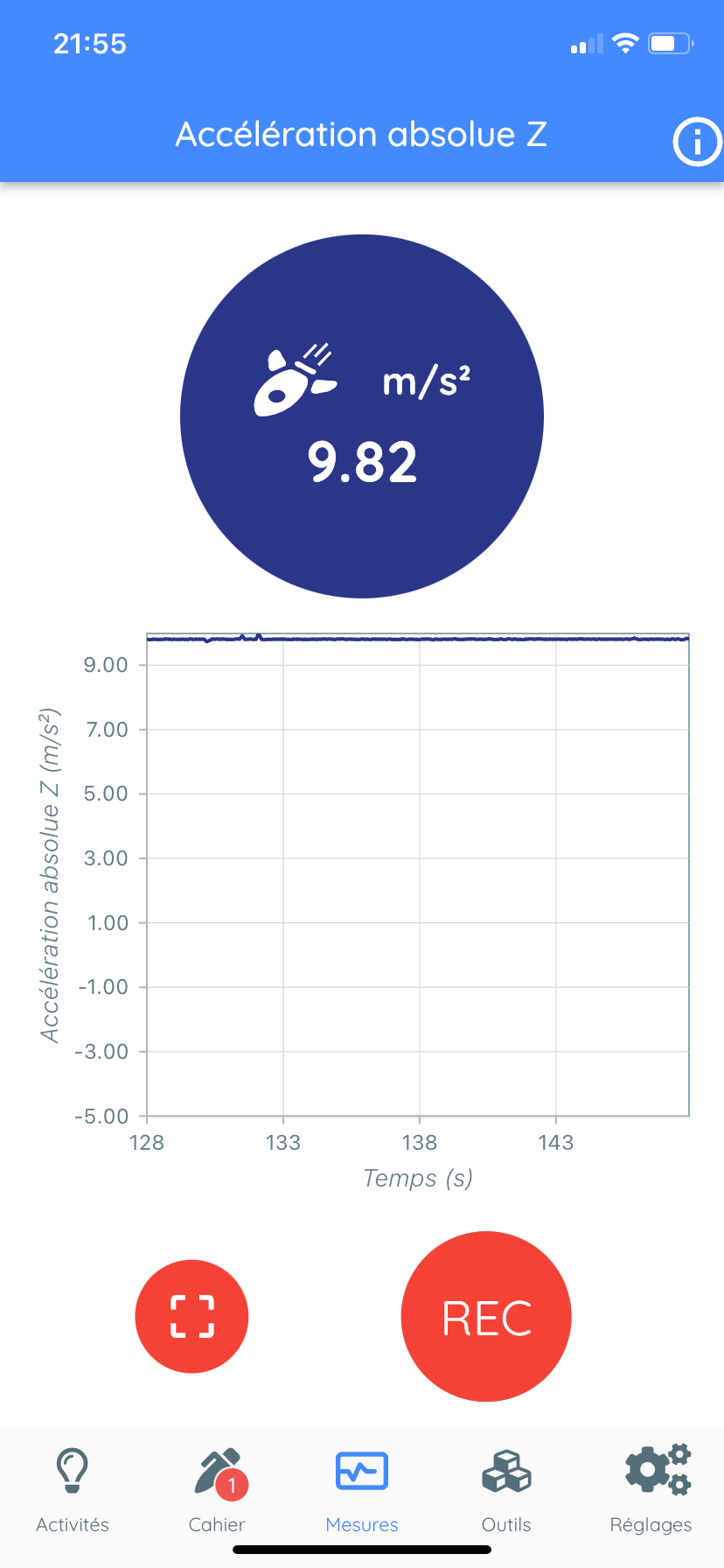Open the Cahier tab
Viewport: 724px width, 1568px height.
tap(217, 1489)
